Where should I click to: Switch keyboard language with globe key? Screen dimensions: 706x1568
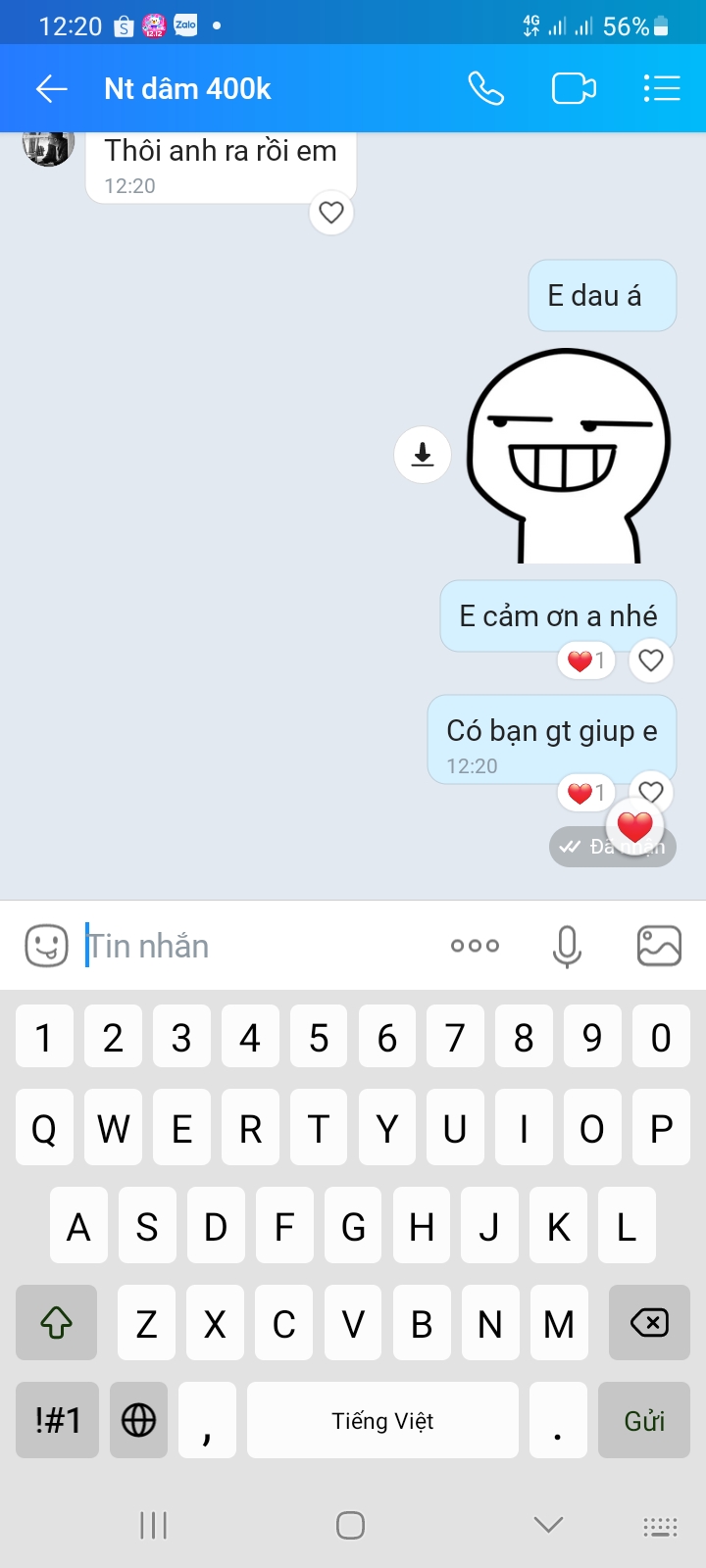(x=138, y=1420)
